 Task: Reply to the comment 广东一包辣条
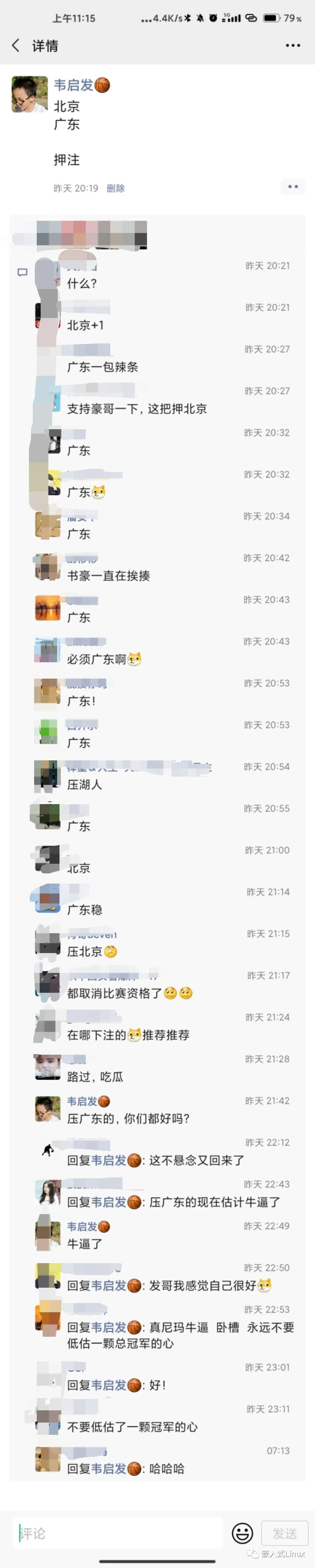(102, 367)
